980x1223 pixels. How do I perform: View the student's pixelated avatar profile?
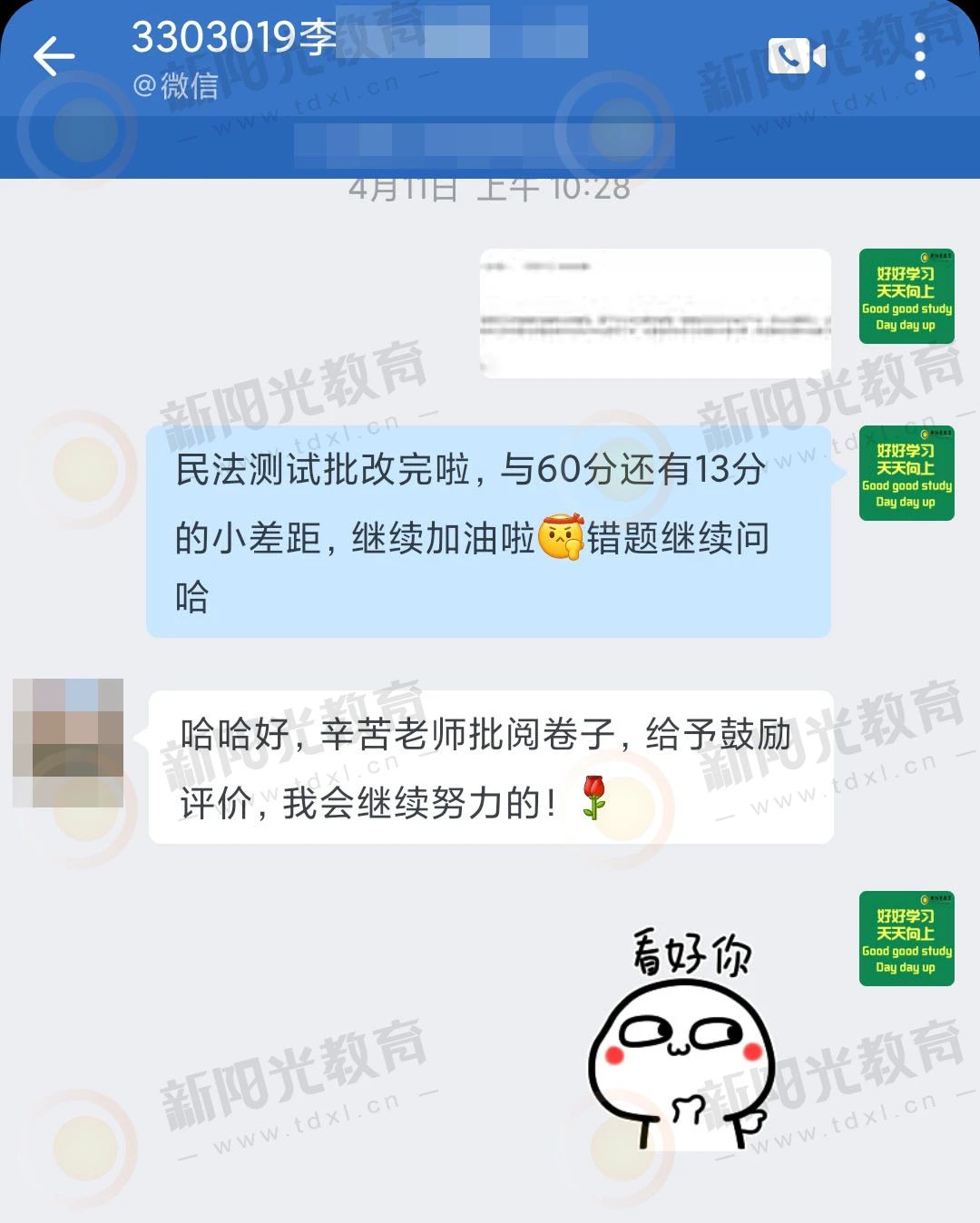tap(68, 743)
